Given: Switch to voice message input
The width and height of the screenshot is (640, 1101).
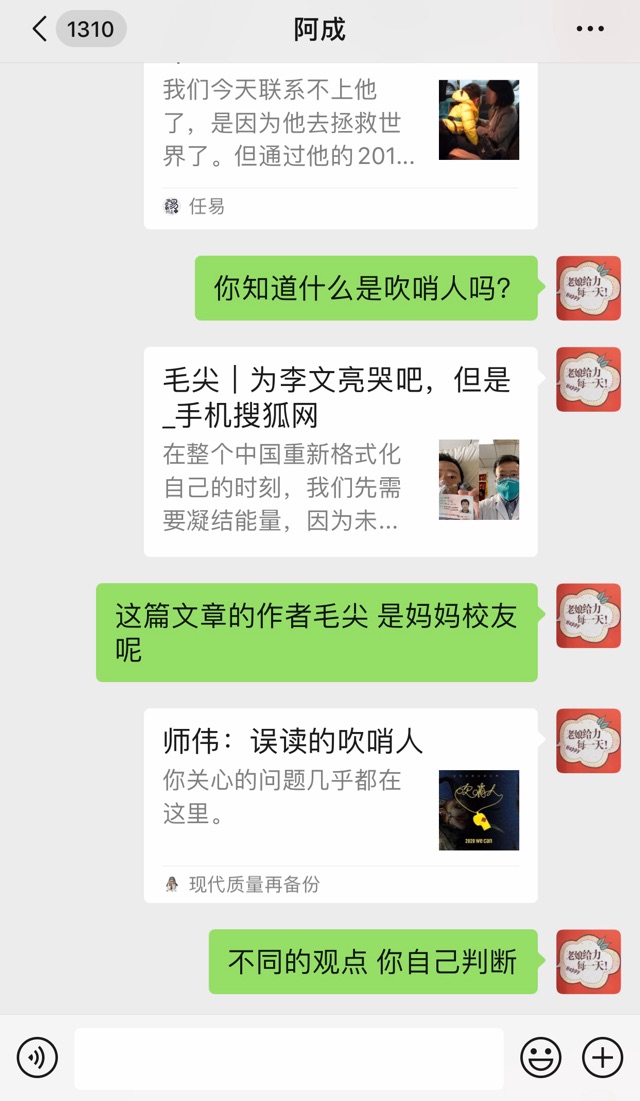Looking at the screenshot, I should click(x=37, y=1057).
